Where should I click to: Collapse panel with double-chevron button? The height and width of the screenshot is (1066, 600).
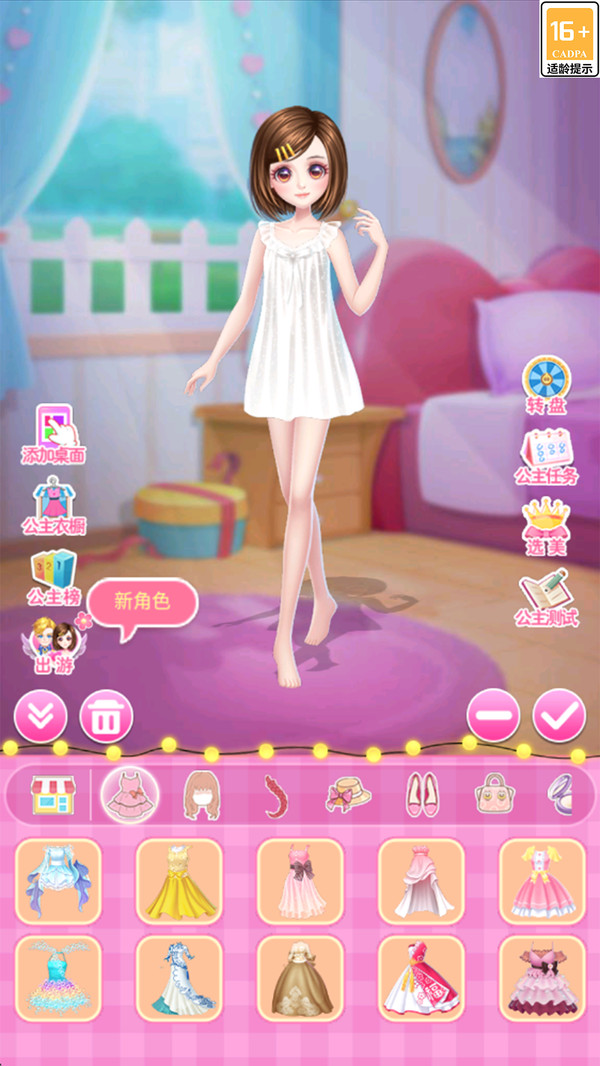(x=40, y=716)
